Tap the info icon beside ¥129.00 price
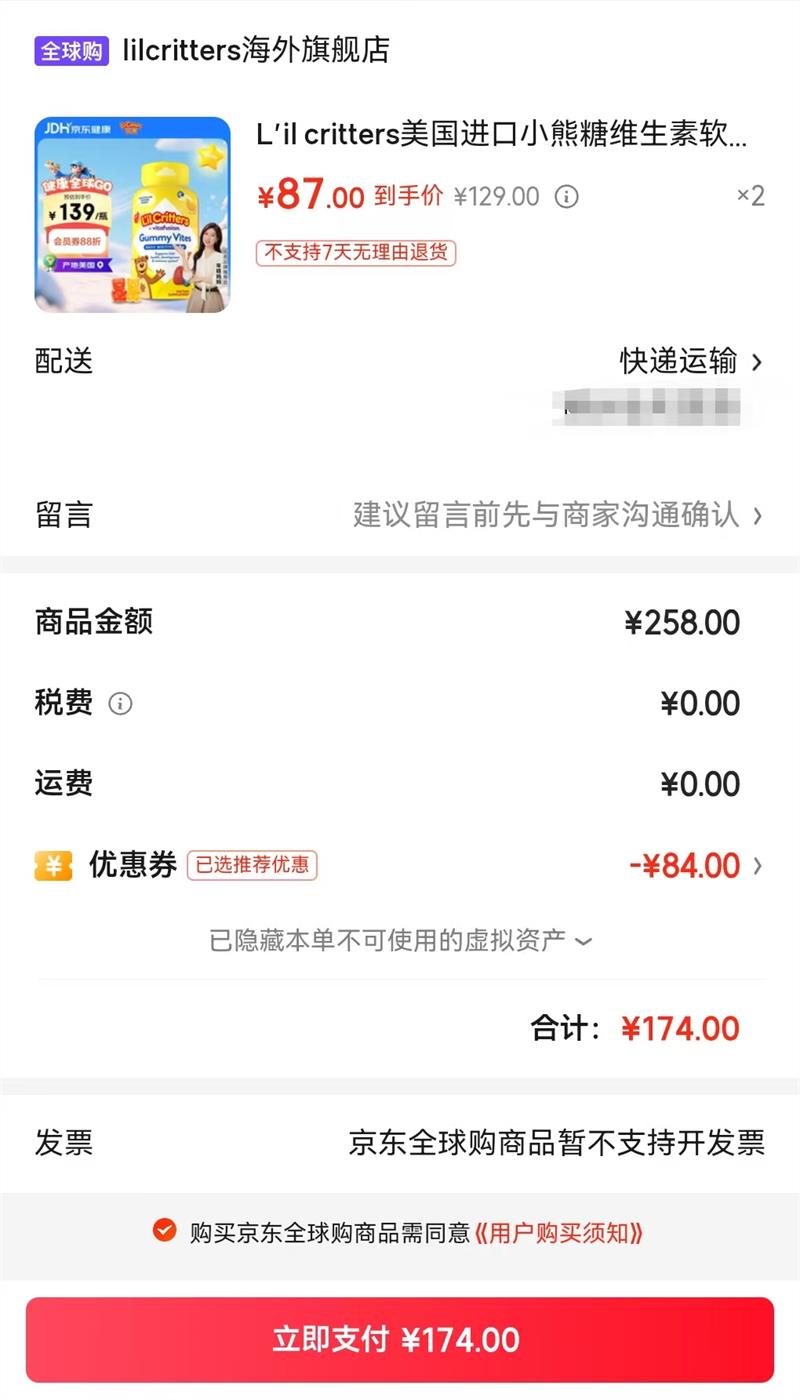 click(567, 196)
